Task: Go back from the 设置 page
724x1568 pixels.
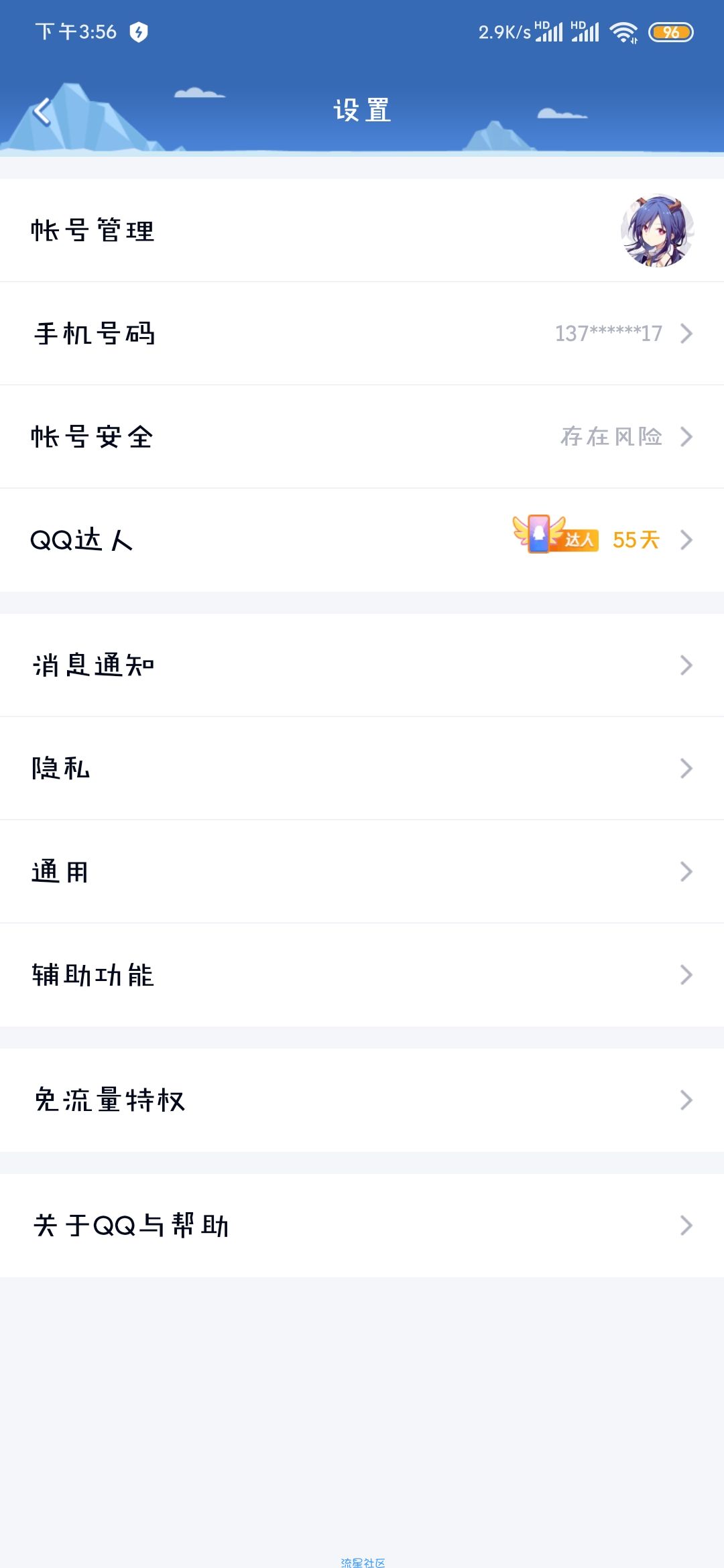Action: 42,111
